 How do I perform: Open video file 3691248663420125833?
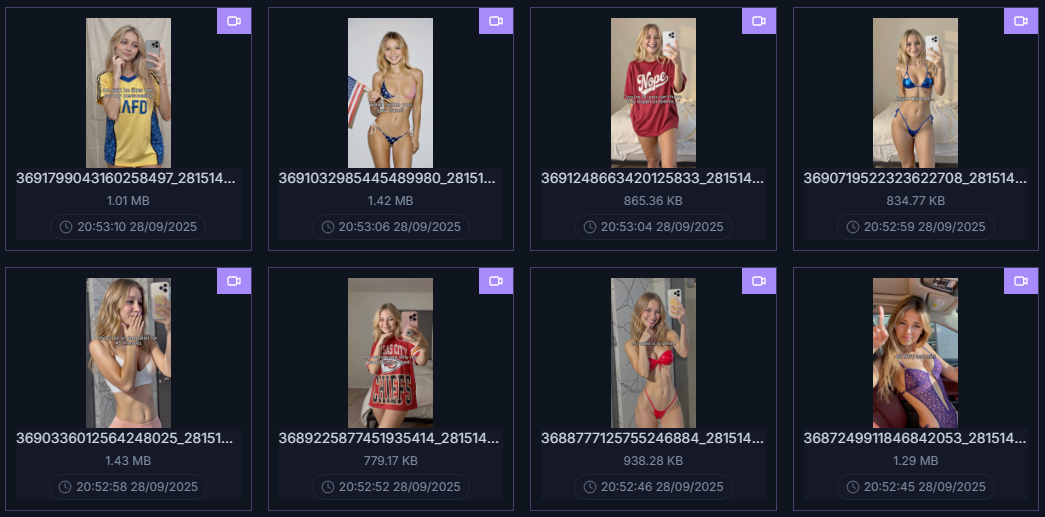click(653, 93)
